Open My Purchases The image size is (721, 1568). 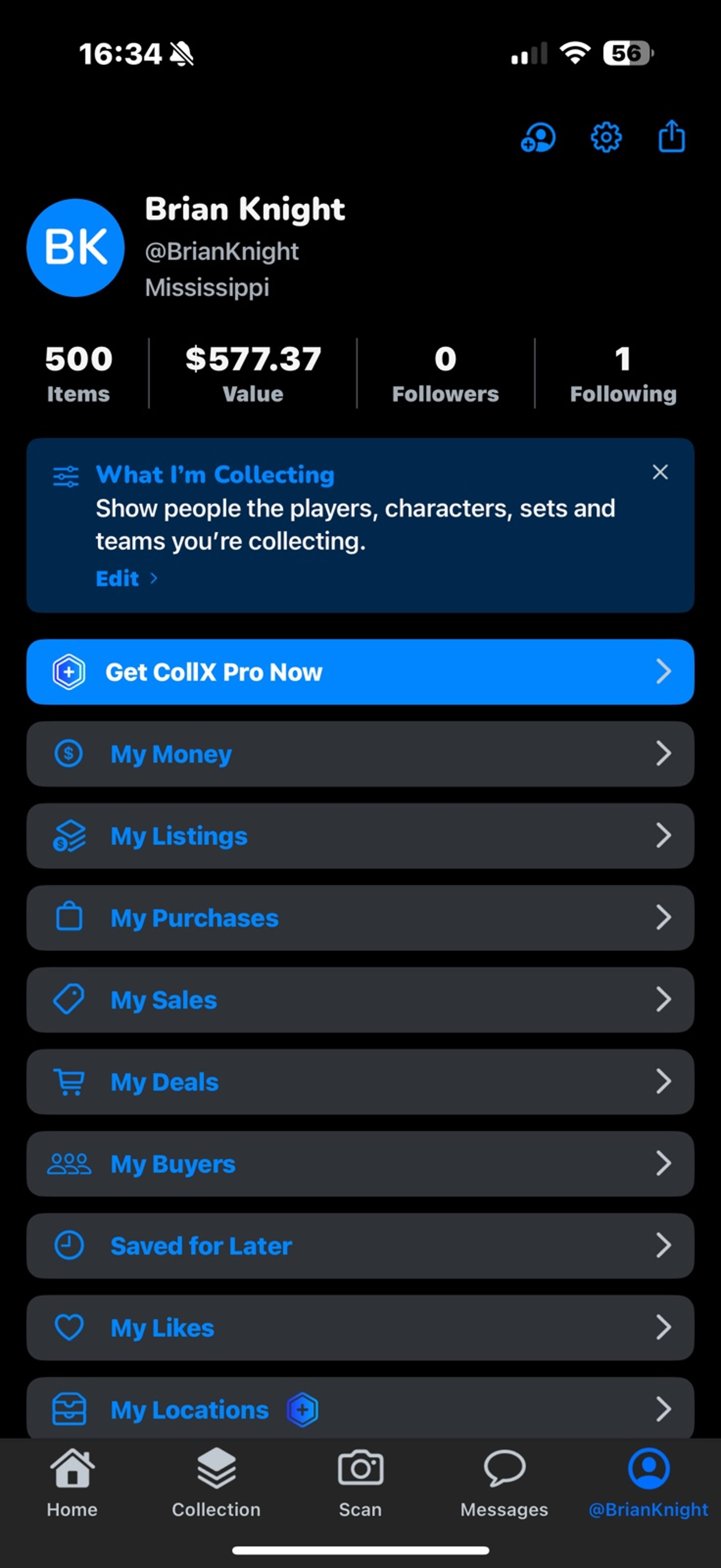pos(360,918)
